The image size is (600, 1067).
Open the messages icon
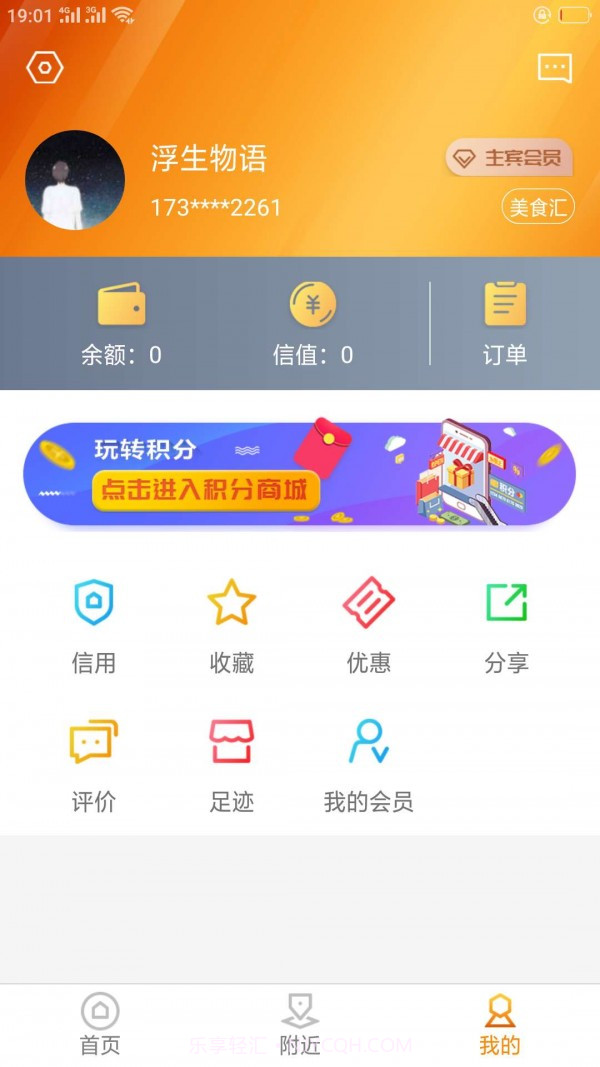(554, 68)
